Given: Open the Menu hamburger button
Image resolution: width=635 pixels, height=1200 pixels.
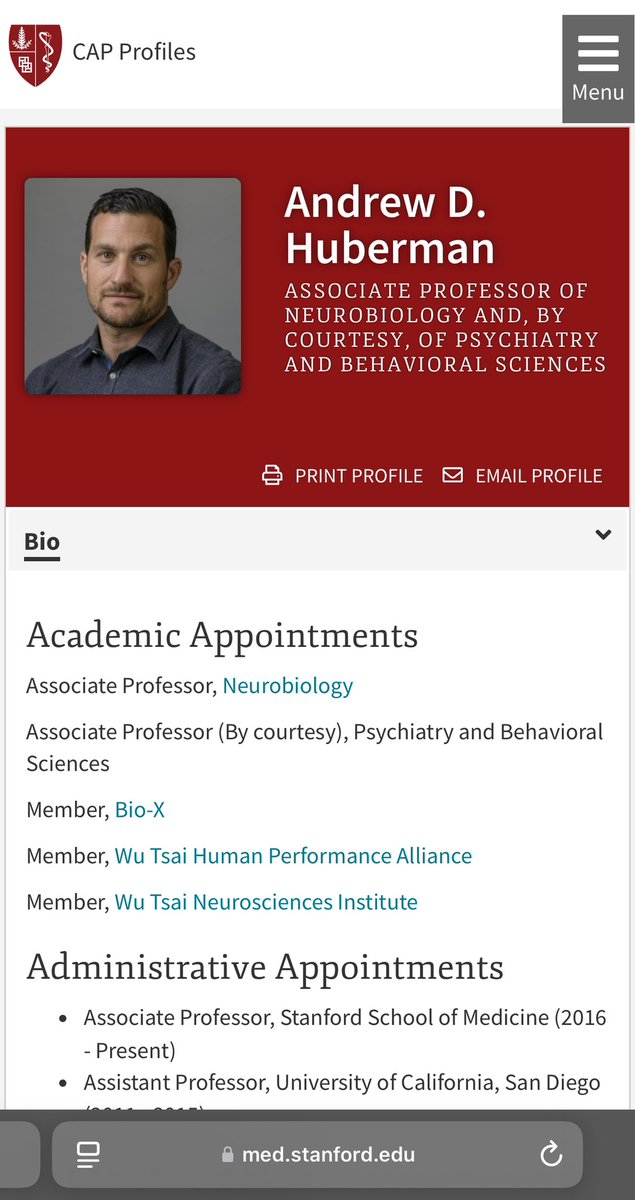Looking at the screenshot, I should 598,68.
